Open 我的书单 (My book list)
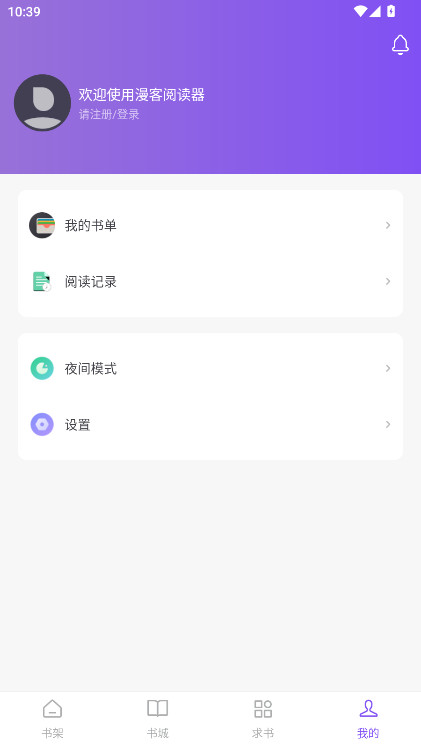The image size is (421, 748). point(210,225)
